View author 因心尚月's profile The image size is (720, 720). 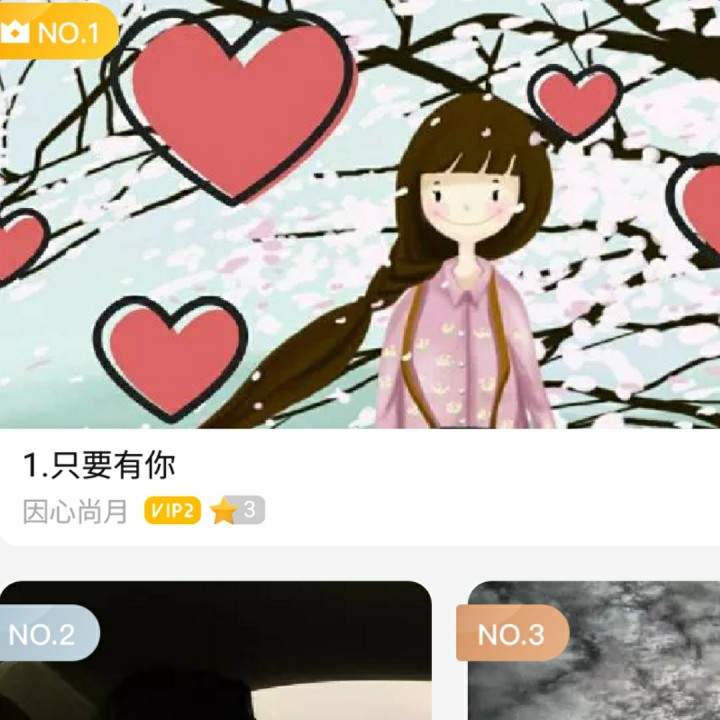75,511
